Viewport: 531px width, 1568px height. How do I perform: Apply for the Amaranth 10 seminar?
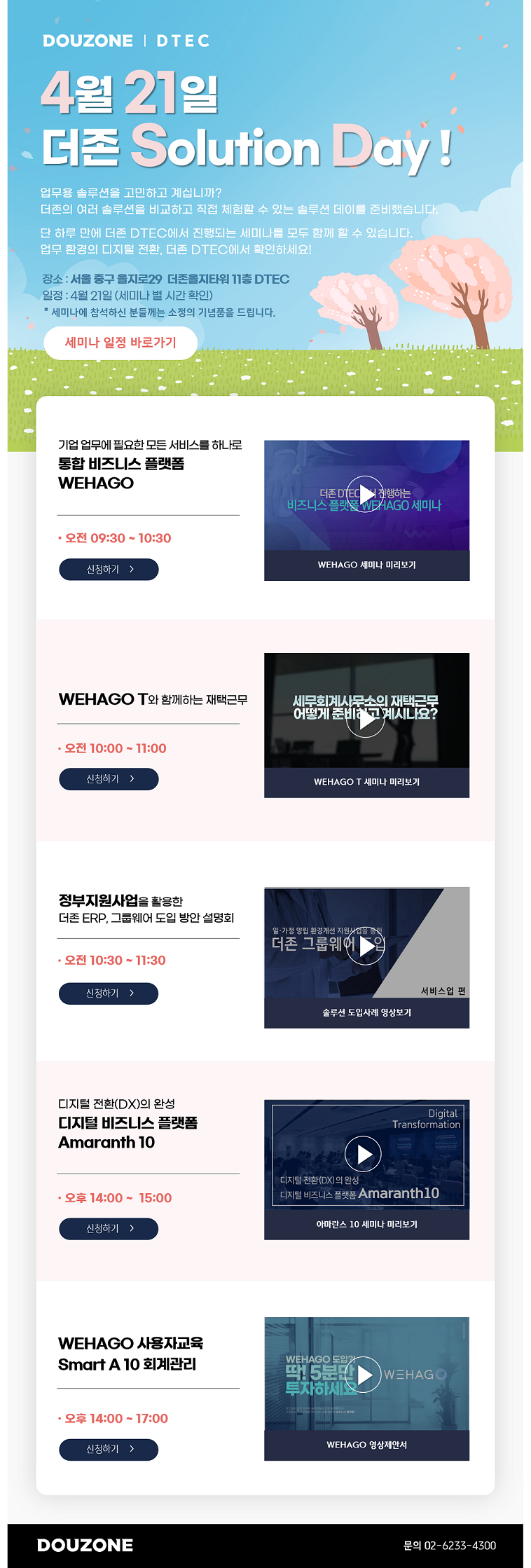point(109,1228)
